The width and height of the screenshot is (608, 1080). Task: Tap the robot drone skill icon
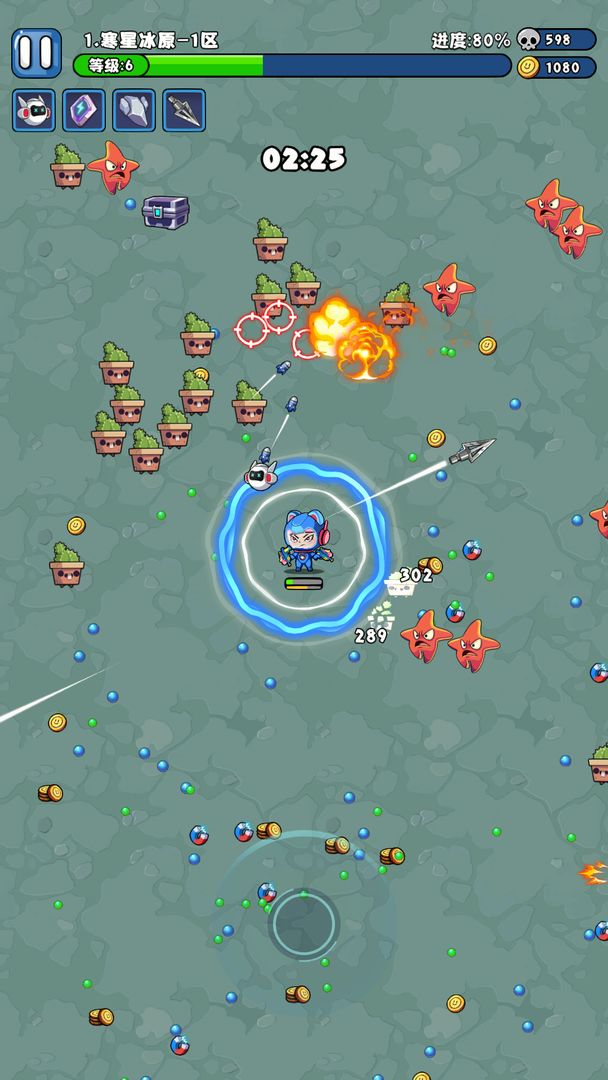click(34, 110)
